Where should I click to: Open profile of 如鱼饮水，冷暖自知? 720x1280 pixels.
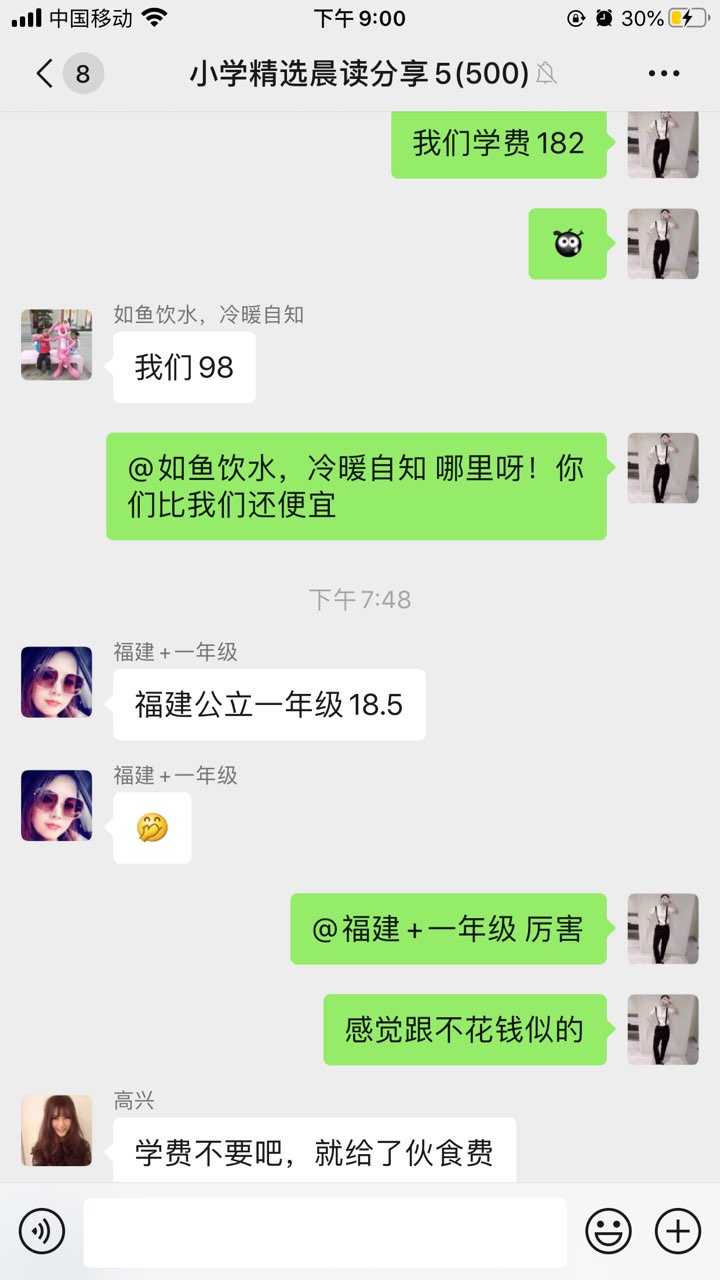pos(57,345)
